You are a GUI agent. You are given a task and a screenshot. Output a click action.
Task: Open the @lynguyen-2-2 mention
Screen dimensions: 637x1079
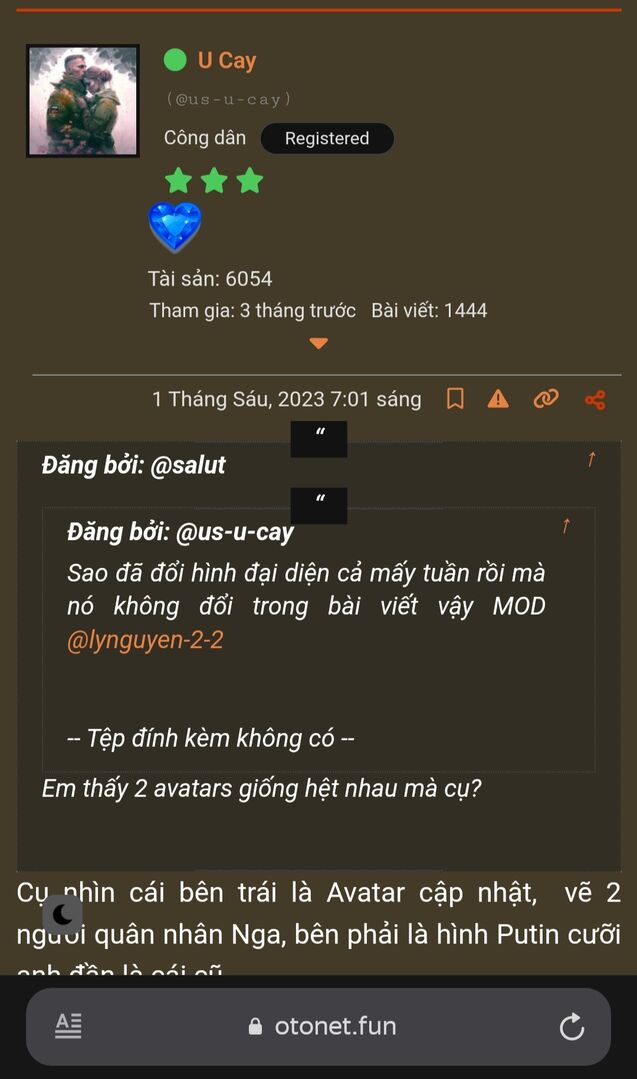[x=145, y=640]
